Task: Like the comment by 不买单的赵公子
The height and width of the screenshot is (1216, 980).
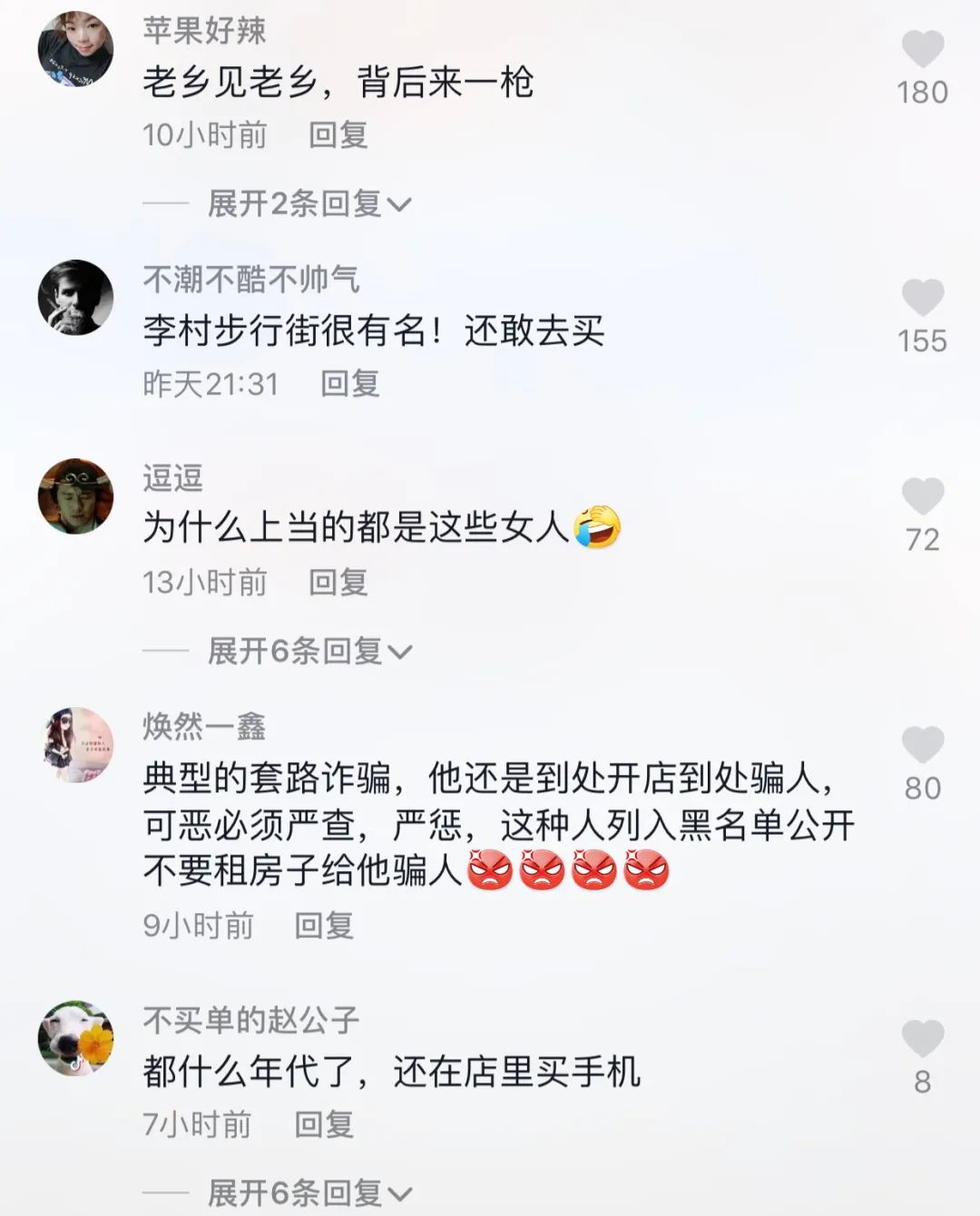Action: pos(922,1039)
